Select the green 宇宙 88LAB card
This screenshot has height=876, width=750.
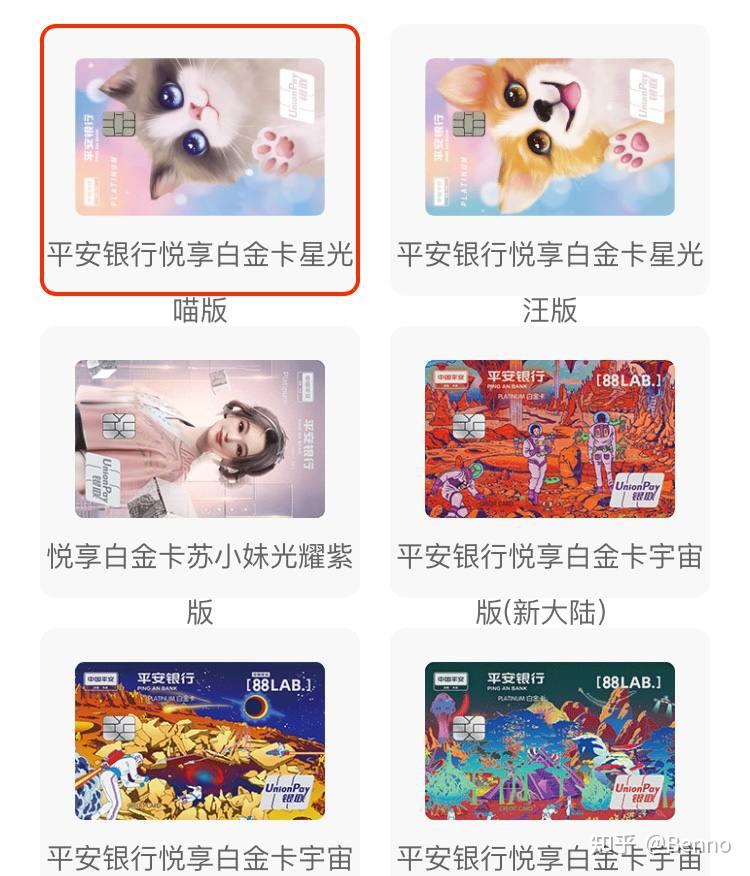pyautogui.click(x=549, y=740)
